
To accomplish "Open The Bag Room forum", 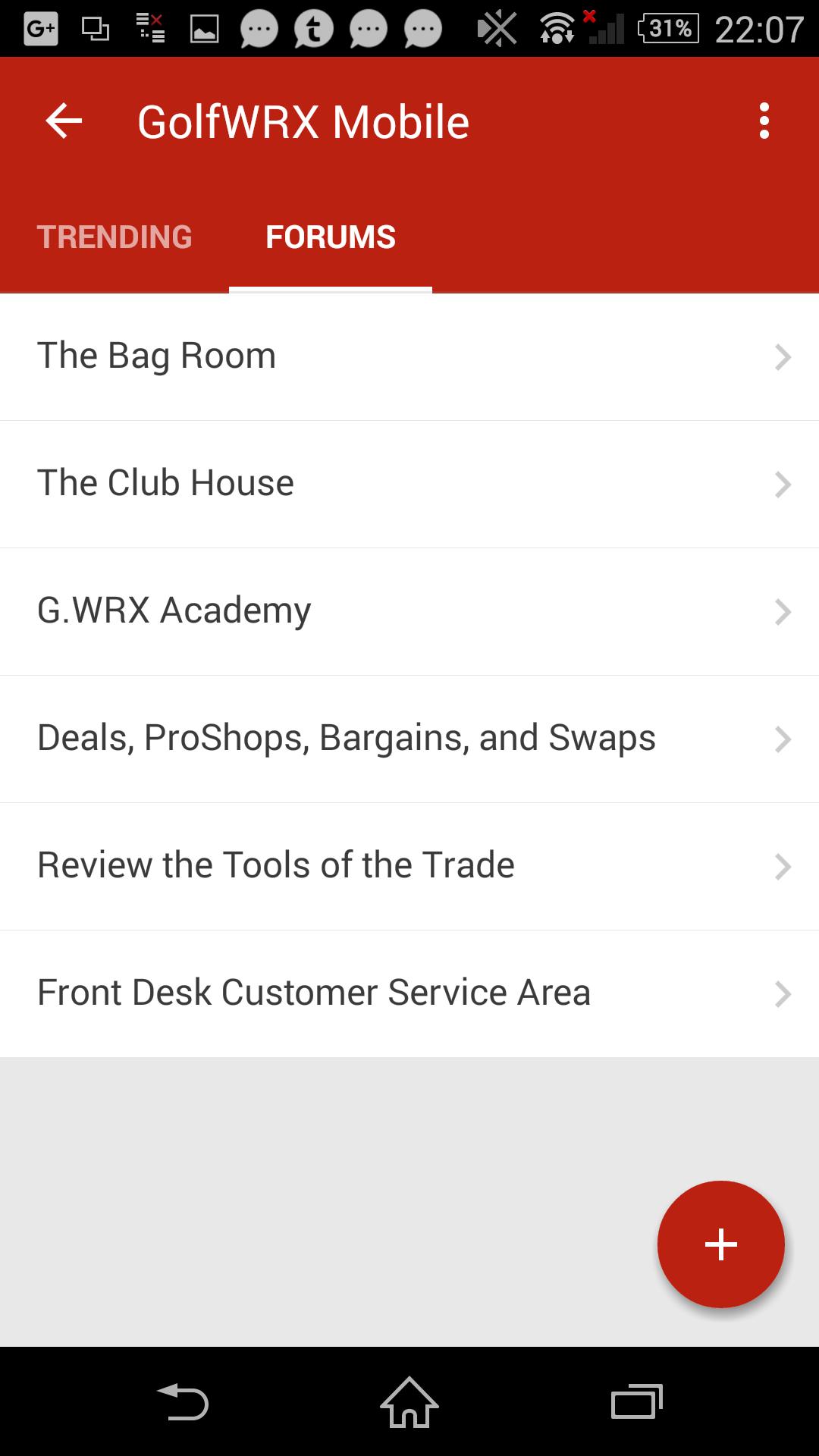I will (409, 356).
